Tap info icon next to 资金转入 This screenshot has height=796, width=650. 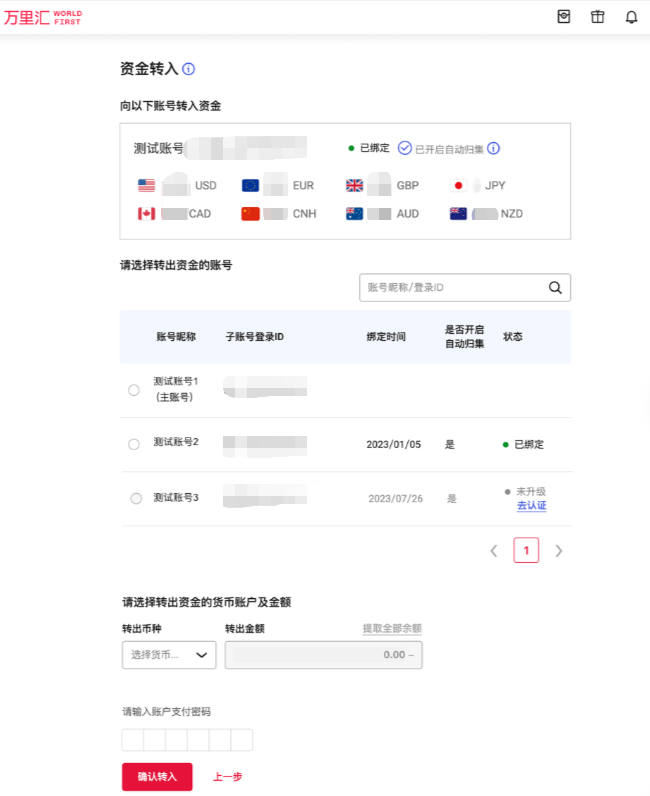189,69
